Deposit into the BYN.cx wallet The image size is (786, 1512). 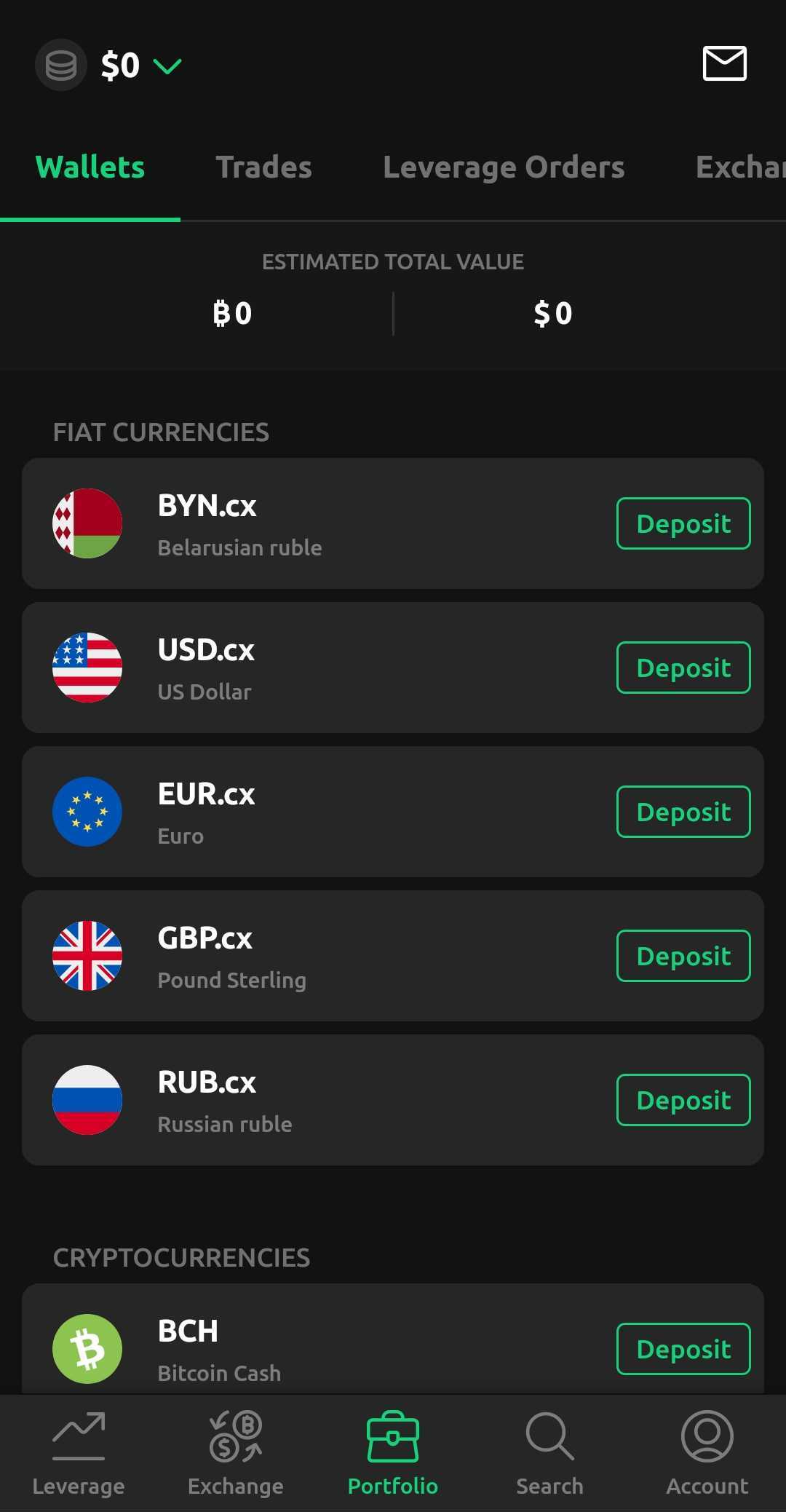(683, 523)
